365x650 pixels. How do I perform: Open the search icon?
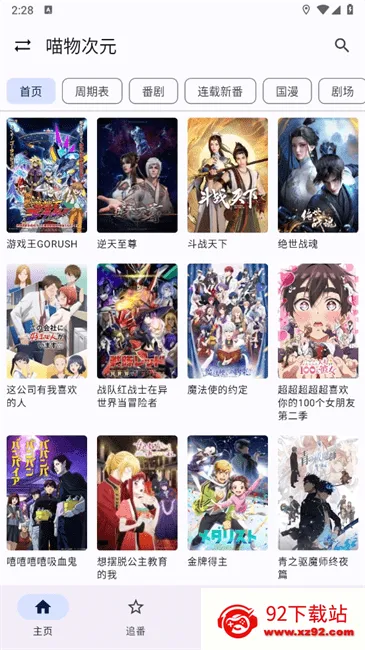(x=342, y=45)
